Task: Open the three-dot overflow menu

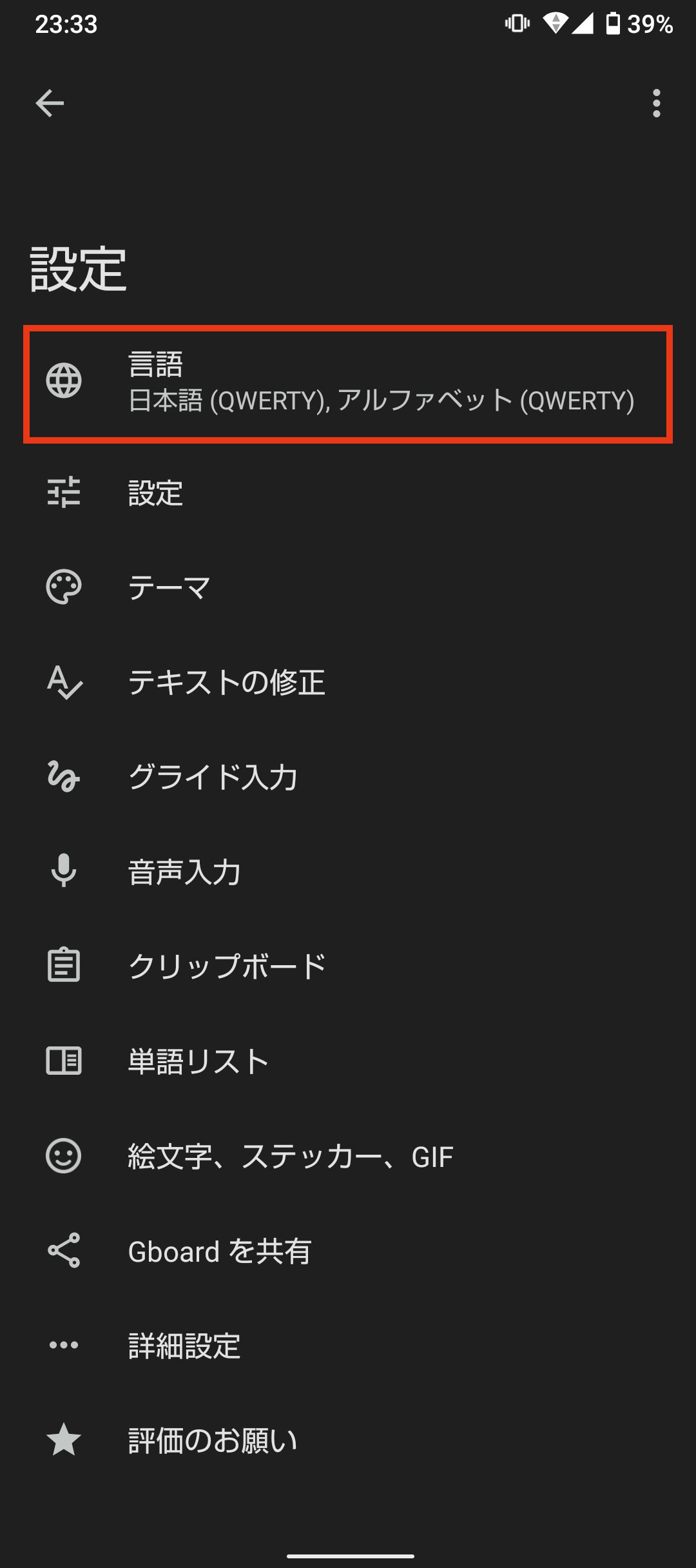Action: point(656,103)
